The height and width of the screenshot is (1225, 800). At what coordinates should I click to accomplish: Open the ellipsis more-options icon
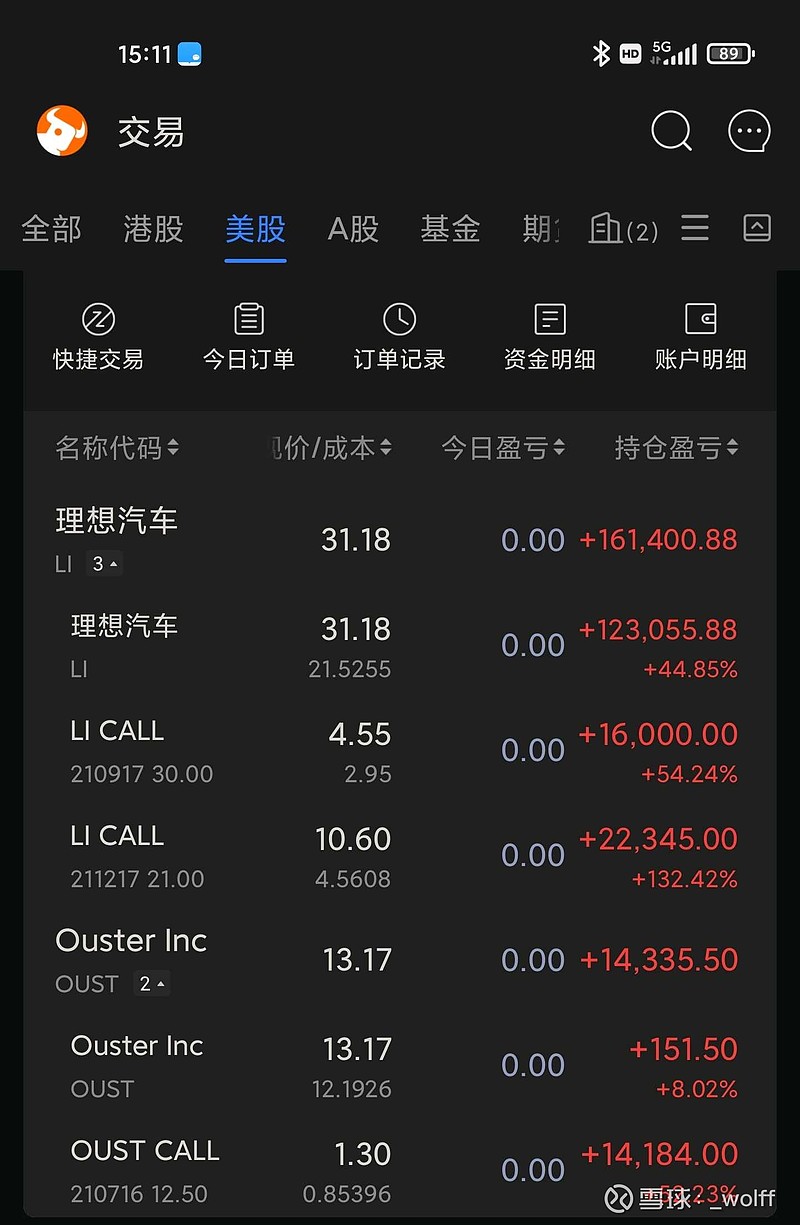748,131
